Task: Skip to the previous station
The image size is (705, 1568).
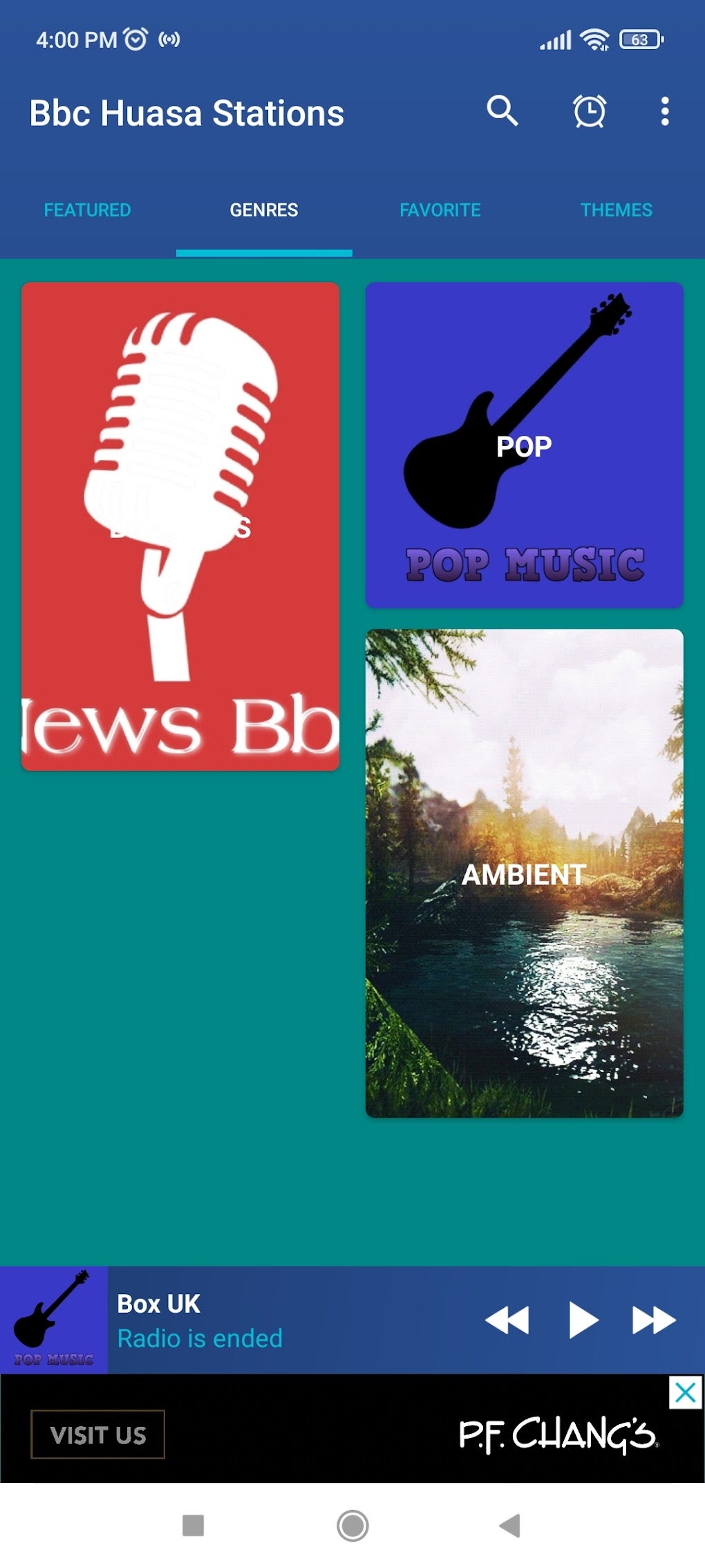Action: coord(507,1320)
